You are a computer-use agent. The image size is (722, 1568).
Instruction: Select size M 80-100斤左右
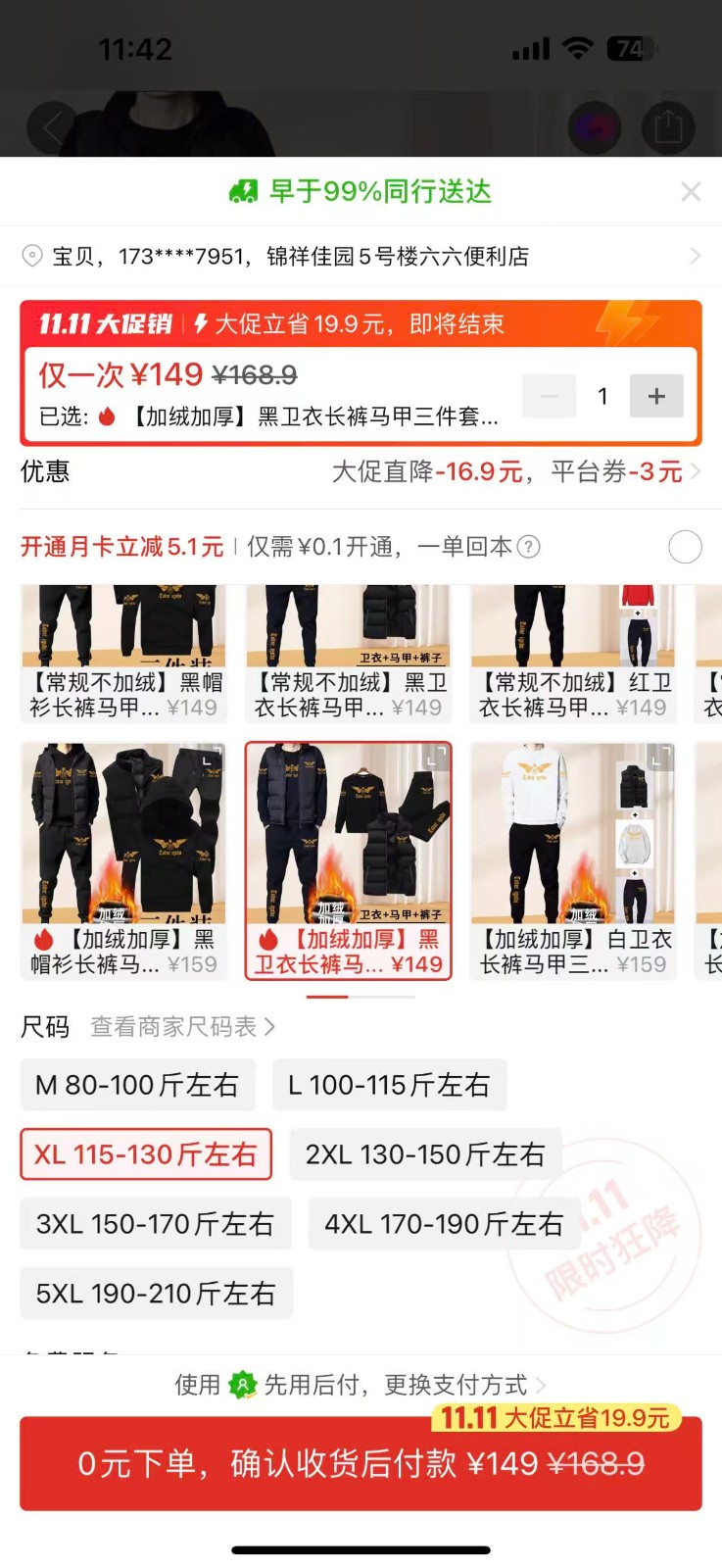click(137, 1085)
